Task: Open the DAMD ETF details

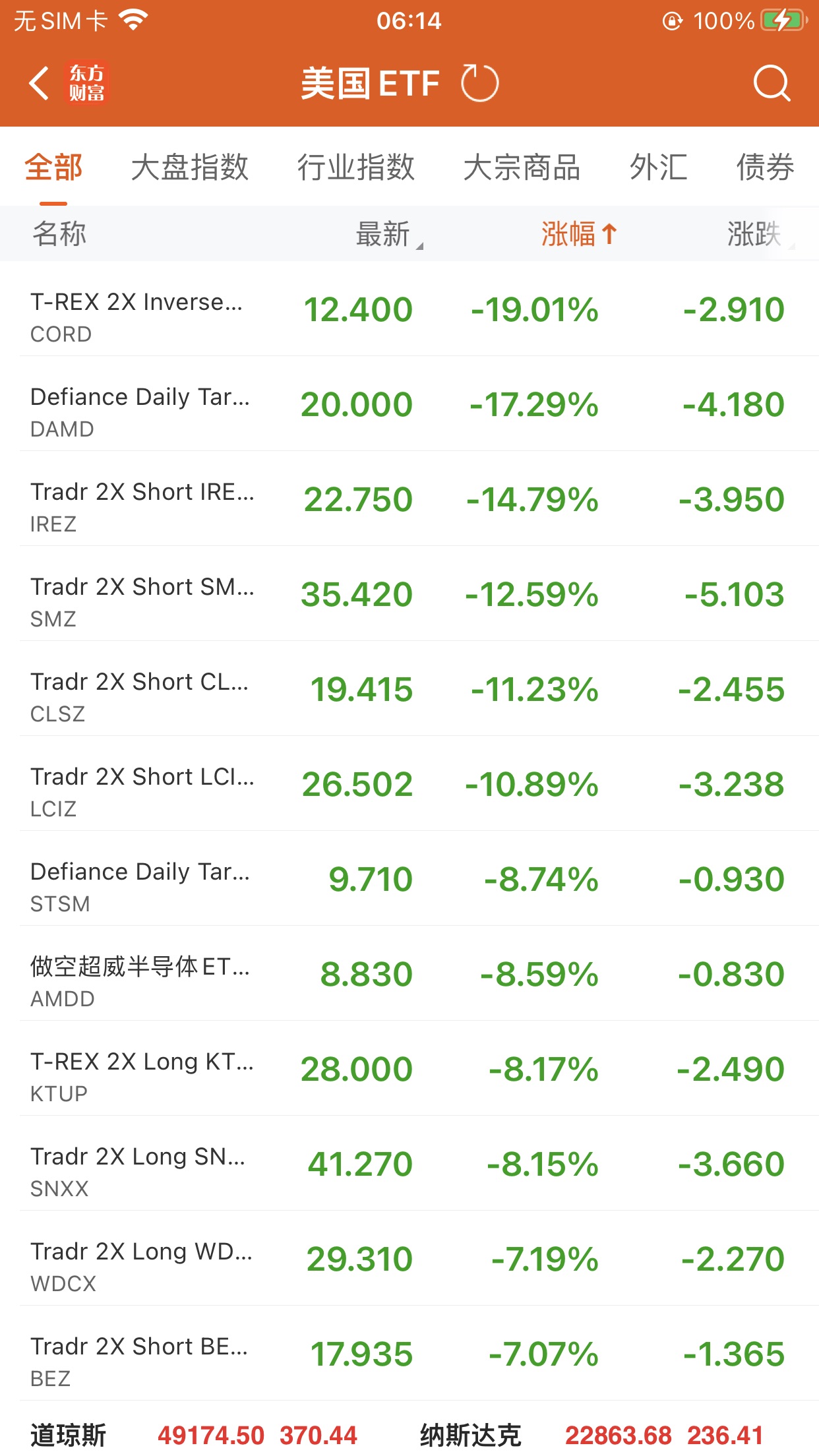Action: (x=409, y=405)
